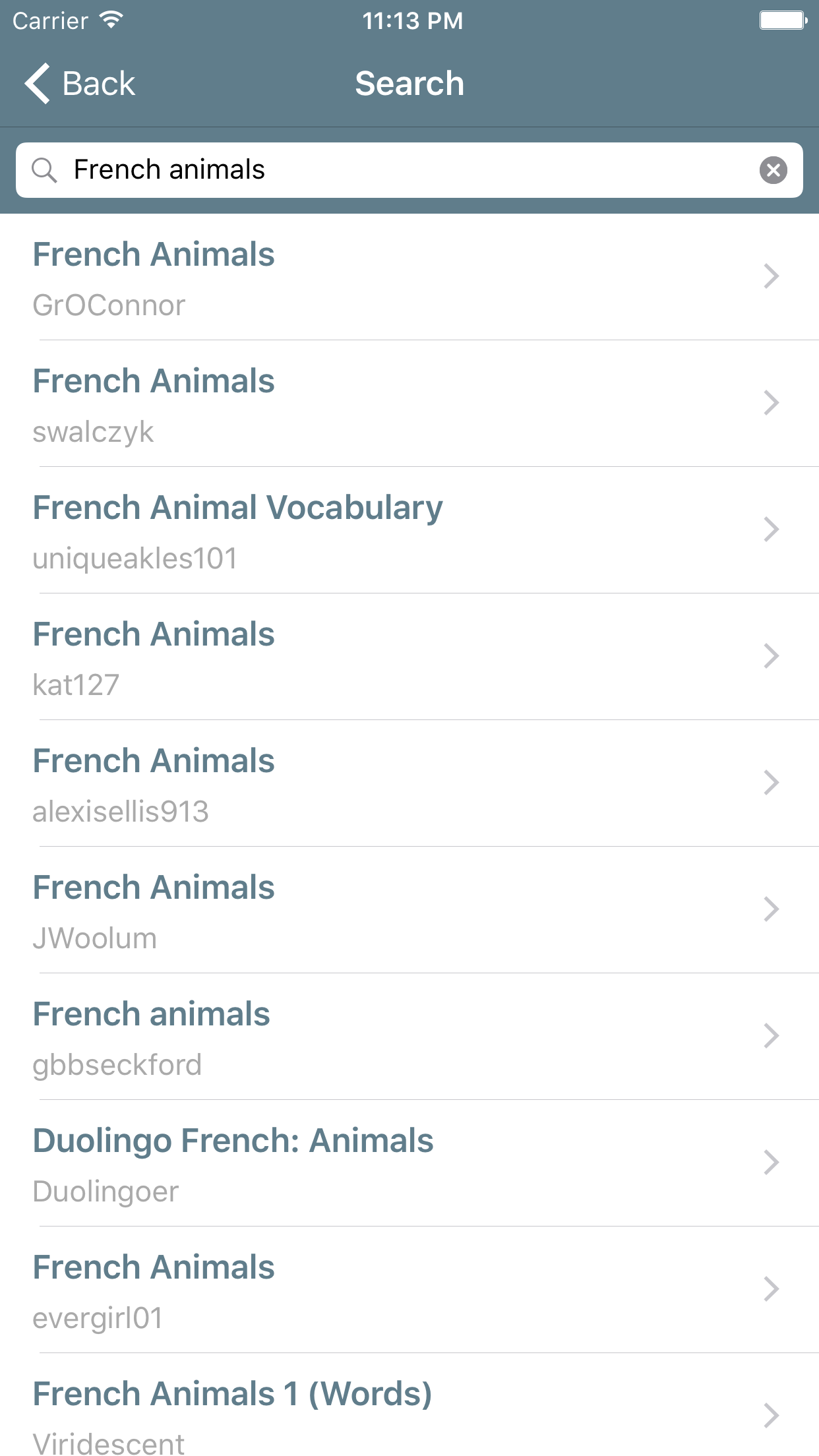Select French animals by gbbseckford
Viewport: 819px width, 1456px height.
click(x=409, y=1037)
